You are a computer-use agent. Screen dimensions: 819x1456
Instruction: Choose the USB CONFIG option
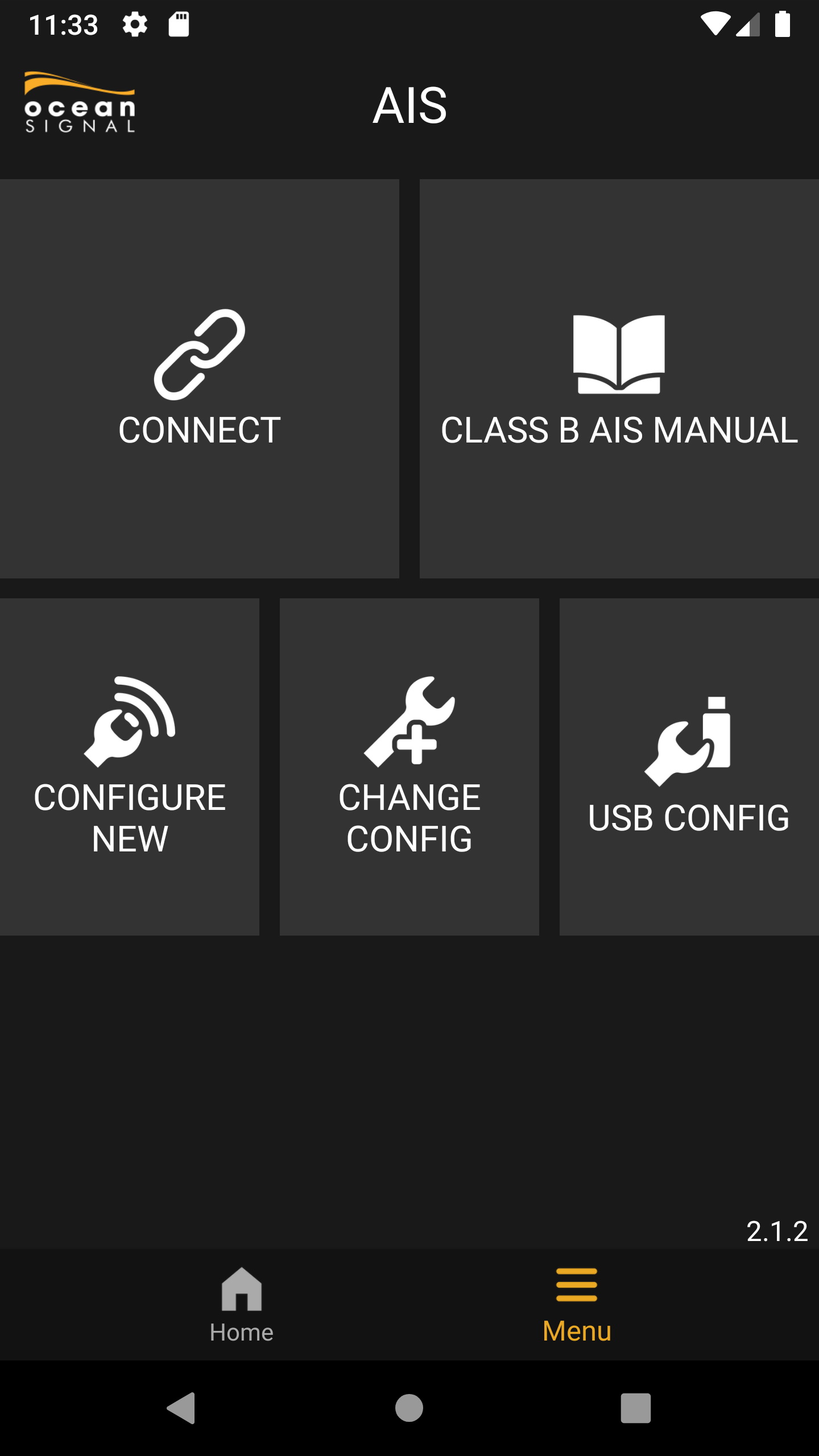[x=689, y=767]
